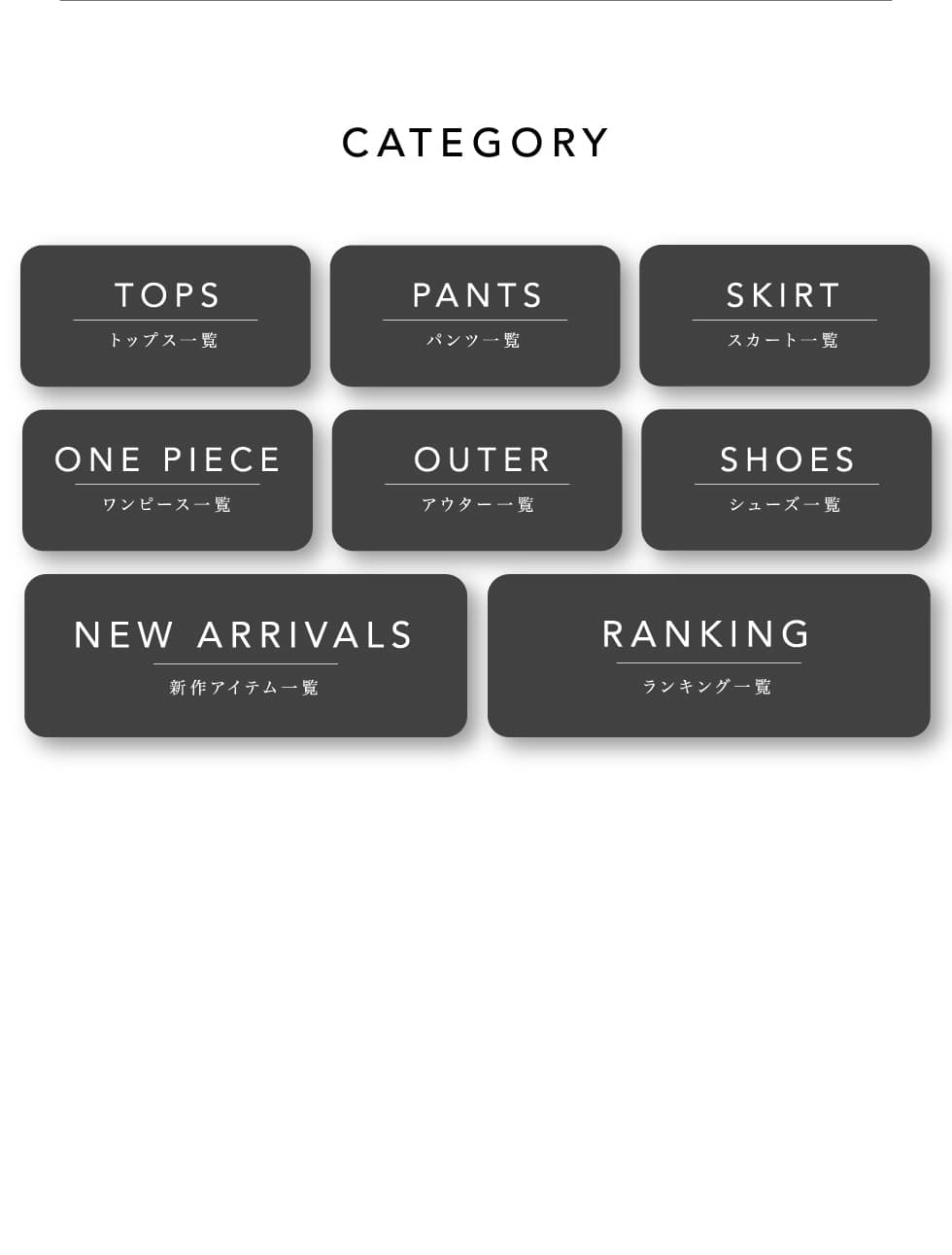This screenshot has width=952, height=1255.
Task: Browse the PANTS category
Action: point(475,316)
